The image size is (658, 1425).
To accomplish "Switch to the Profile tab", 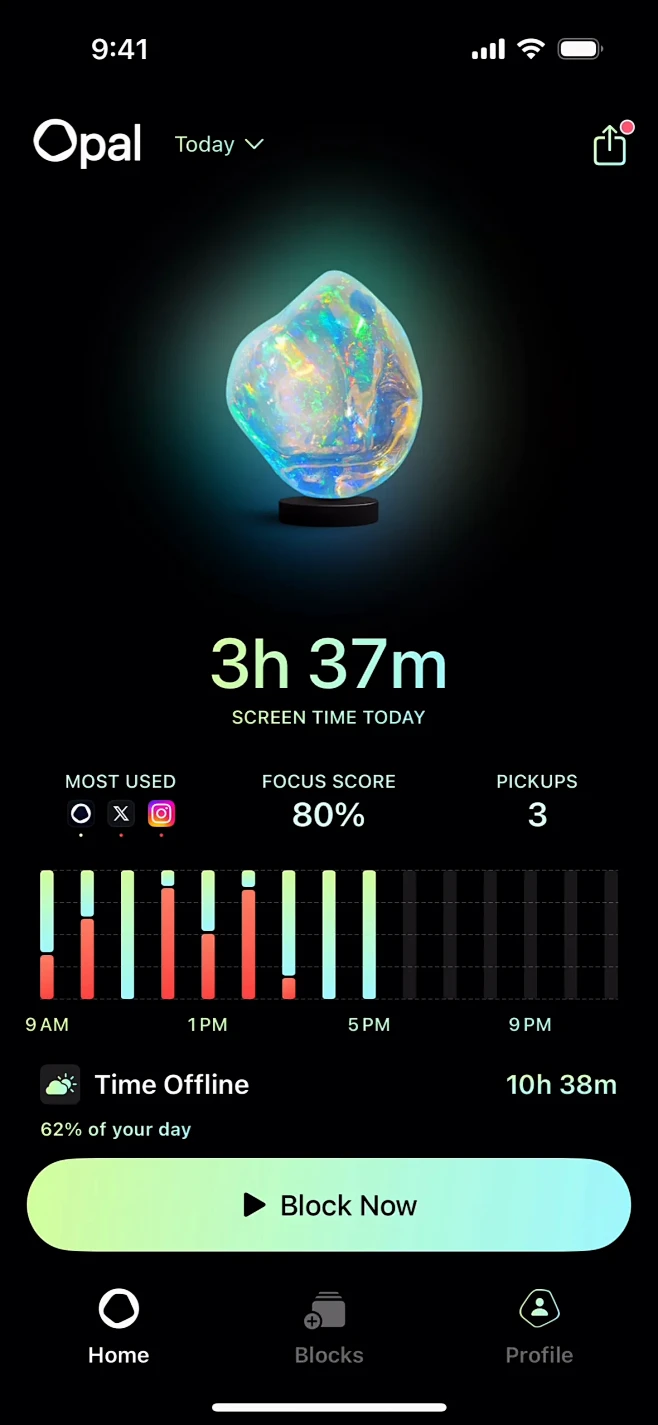I will point(539,1327).
